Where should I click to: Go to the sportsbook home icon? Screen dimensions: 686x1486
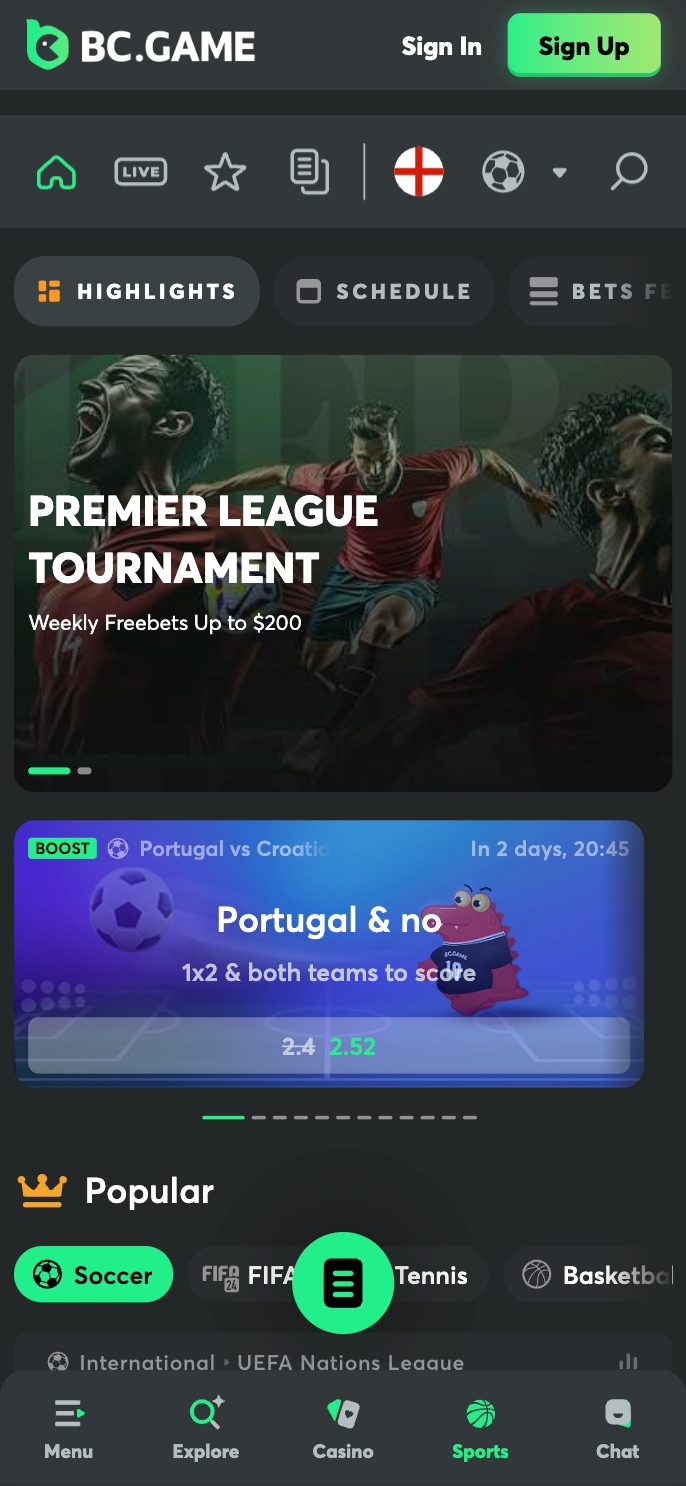(56, 172)
